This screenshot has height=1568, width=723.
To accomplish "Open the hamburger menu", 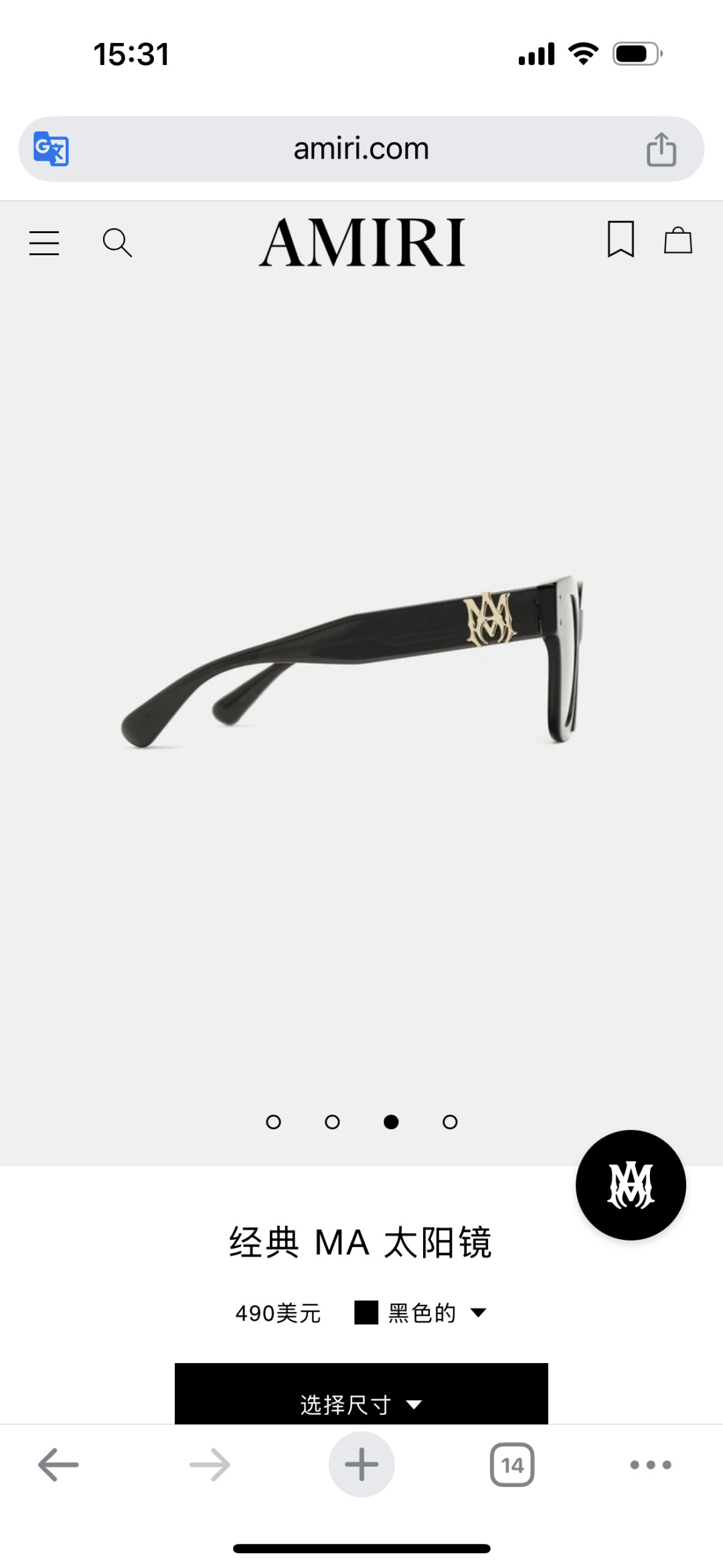I will pyautogui.click(x=44, y=242).
